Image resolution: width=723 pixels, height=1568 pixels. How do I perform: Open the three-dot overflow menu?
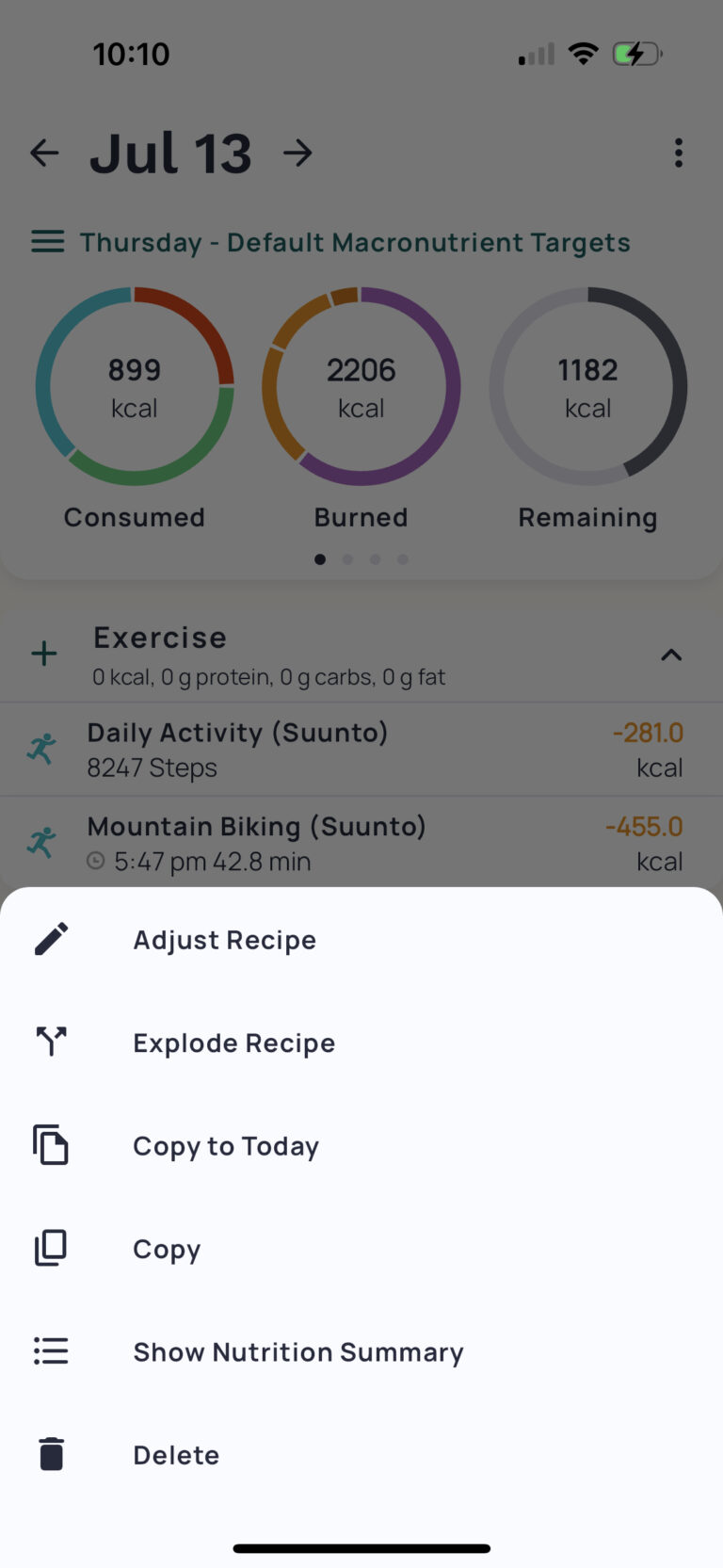(x=679, y=153)
